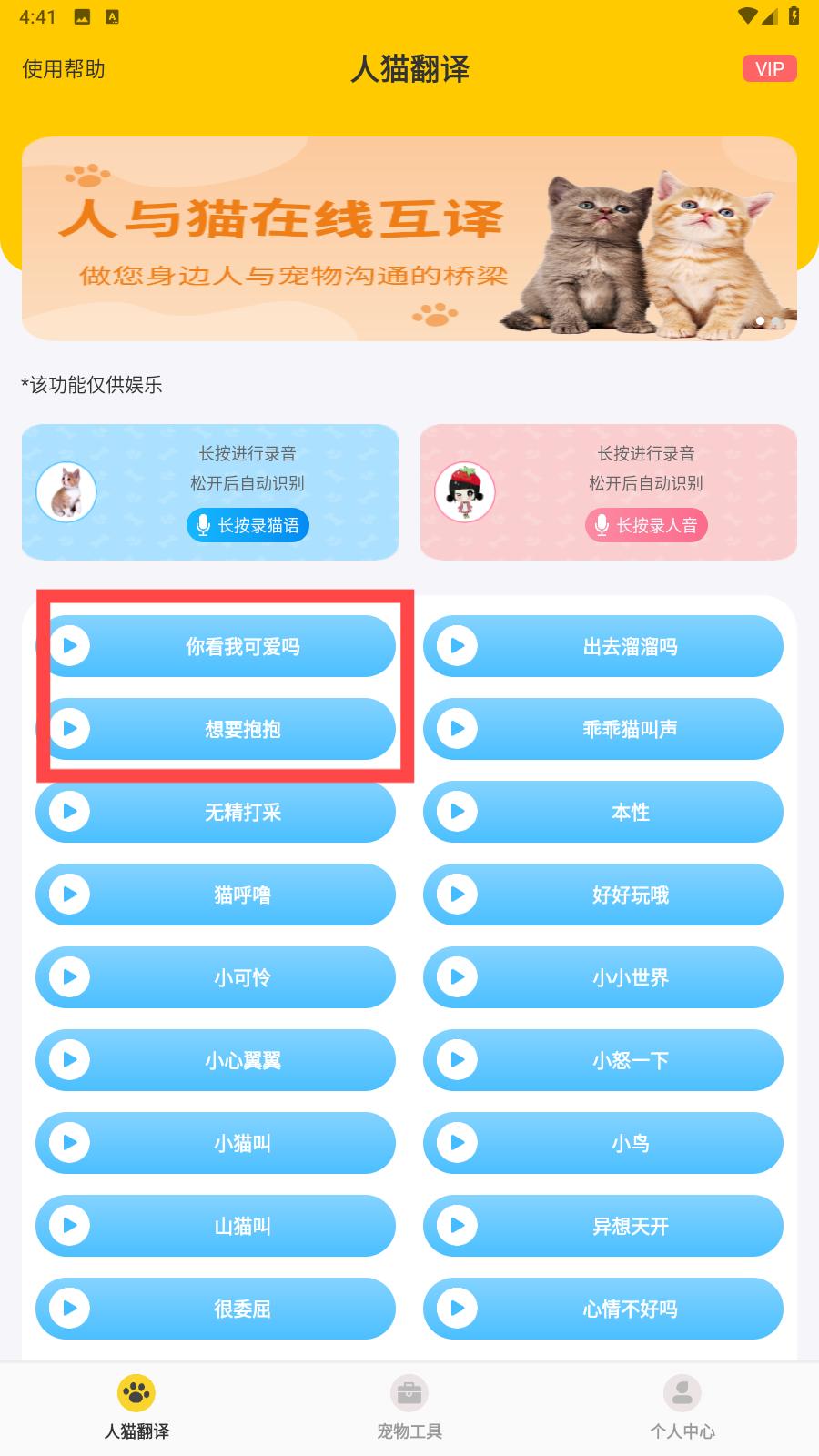Switch to the 宠物工具 tab
The width and height of the screenshot is (819, 1456).
click(x=409, y=1408)
